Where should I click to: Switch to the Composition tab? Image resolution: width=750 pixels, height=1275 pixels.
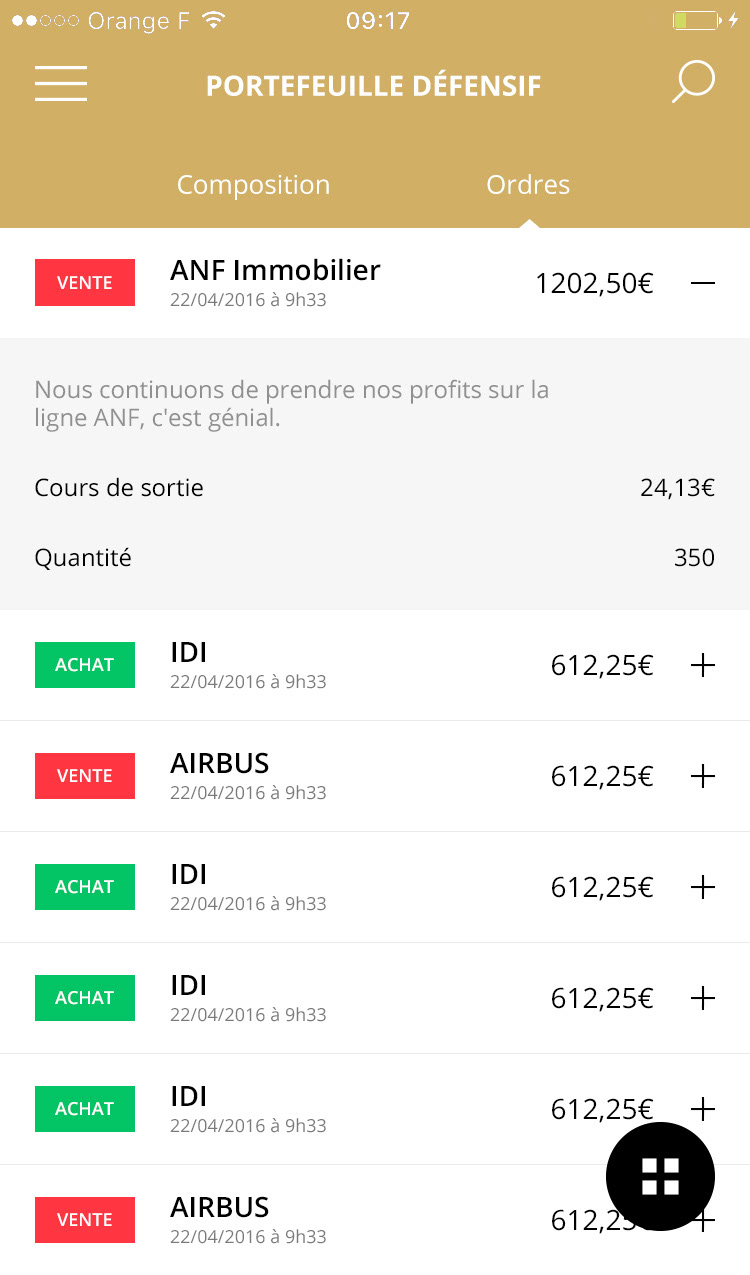point(253,185)
